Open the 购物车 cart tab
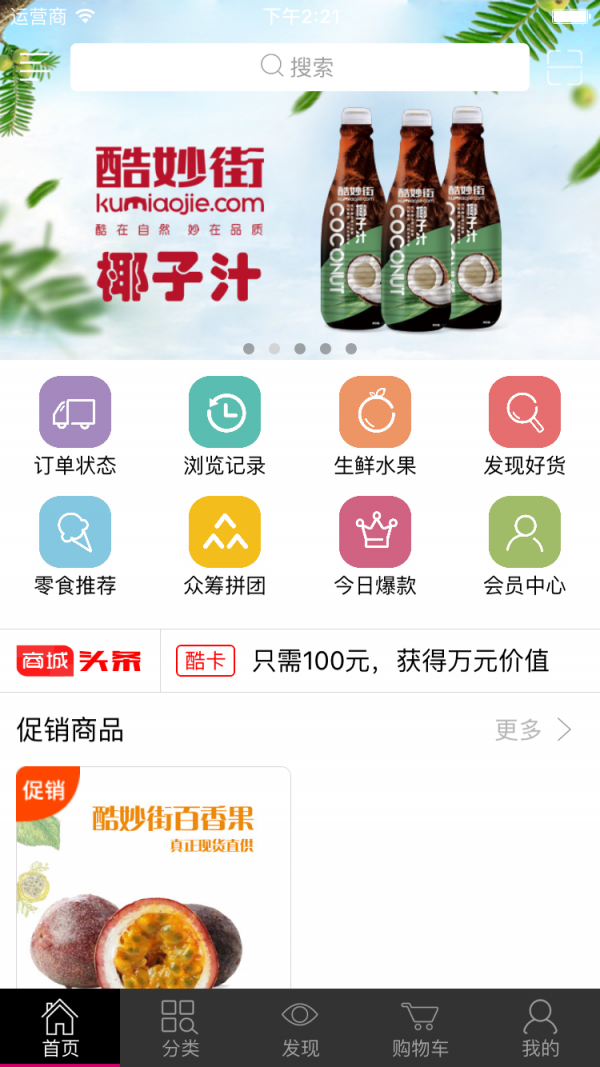The image size is (600, 1067). pyautogui.click(x=420, y=1028)
